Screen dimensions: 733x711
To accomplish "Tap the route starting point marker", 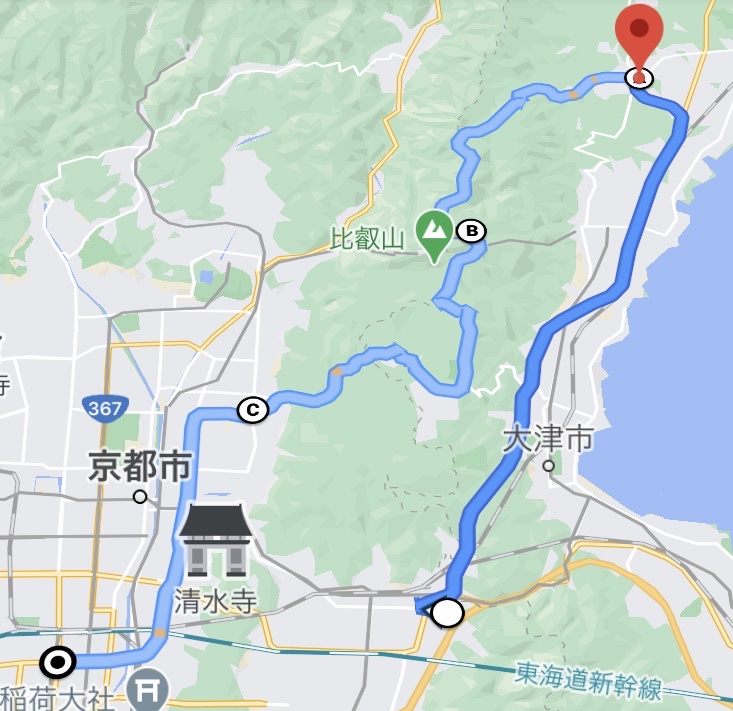I will pyautogui.click(x=58, y=661).
